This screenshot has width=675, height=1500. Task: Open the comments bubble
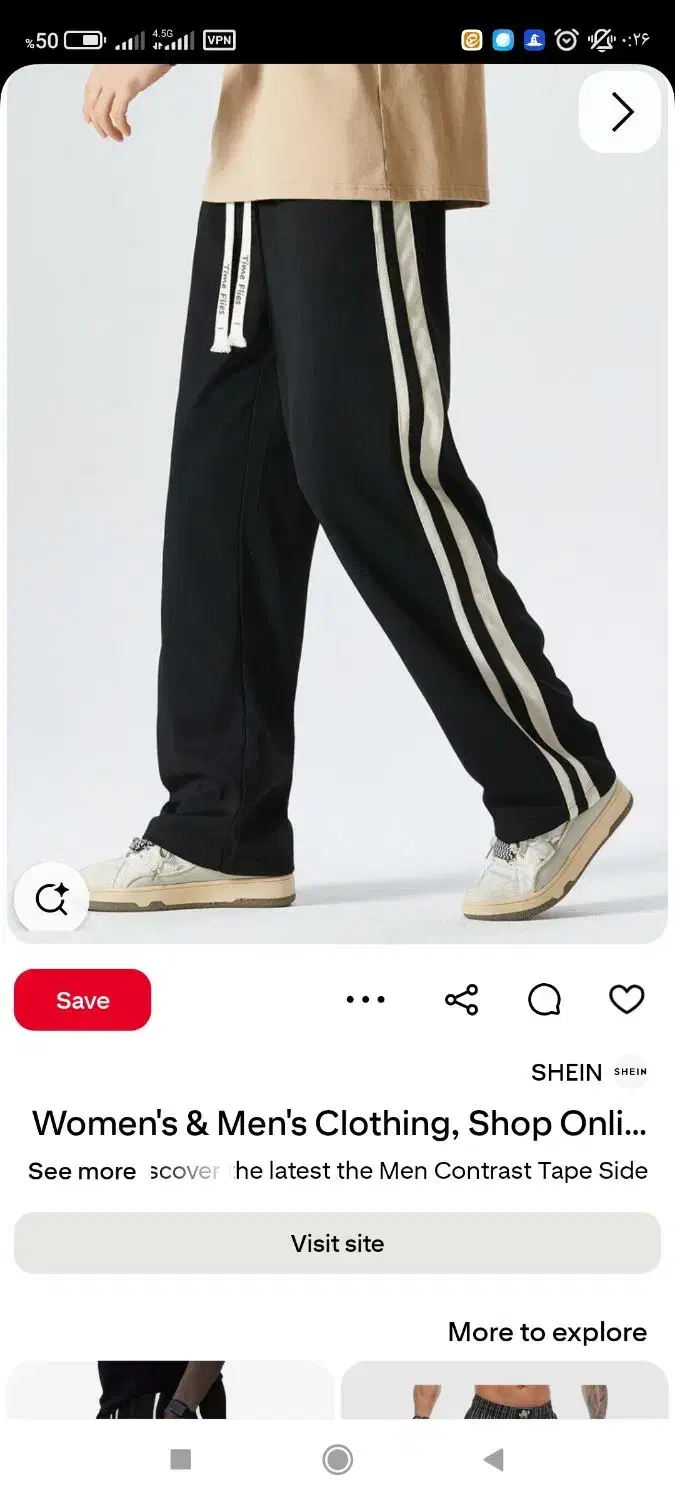pyautogui.click(x=544, y=999)
